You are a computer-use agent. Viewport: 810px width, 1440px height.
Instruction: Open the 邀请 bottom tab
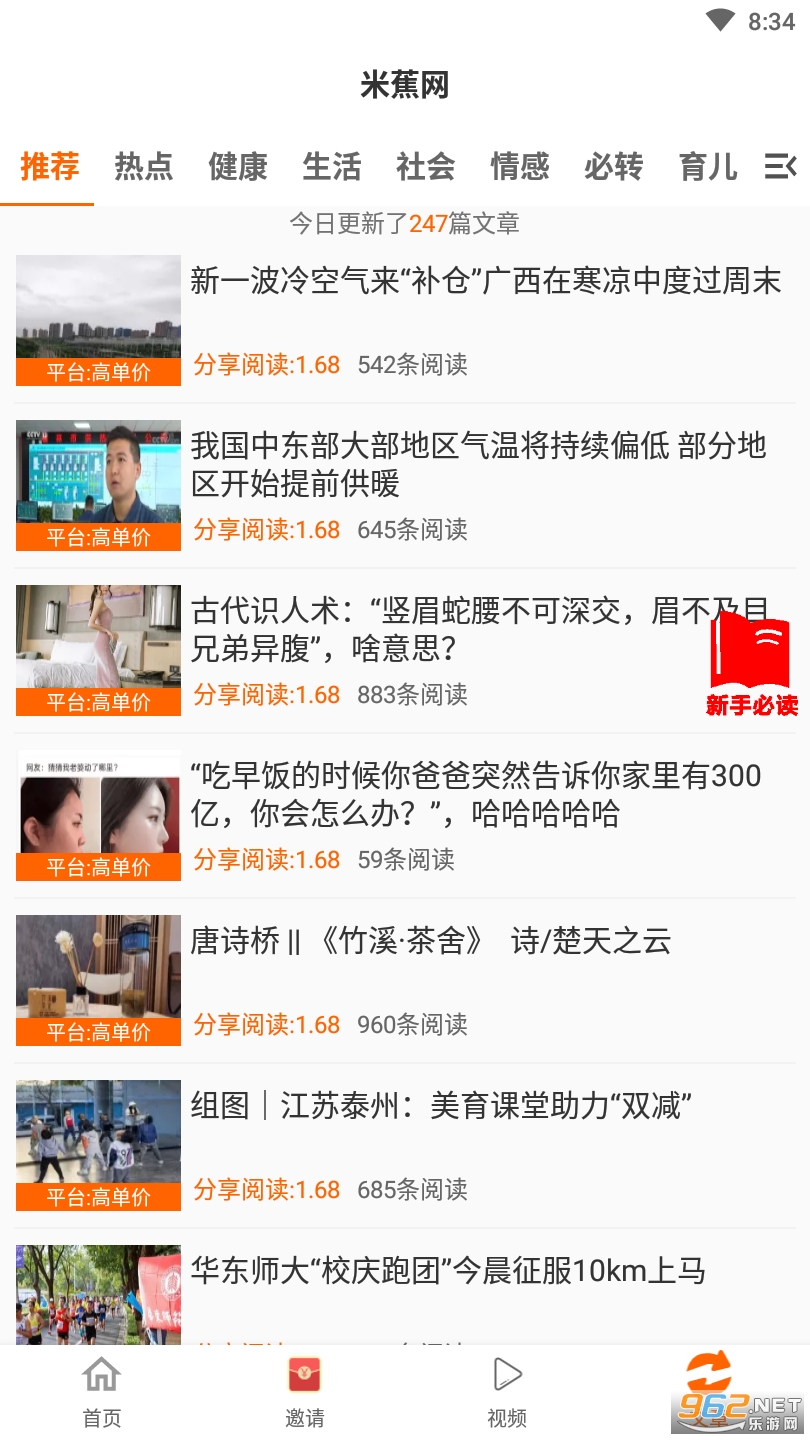pyautogui.click(x=304, y=1393)
